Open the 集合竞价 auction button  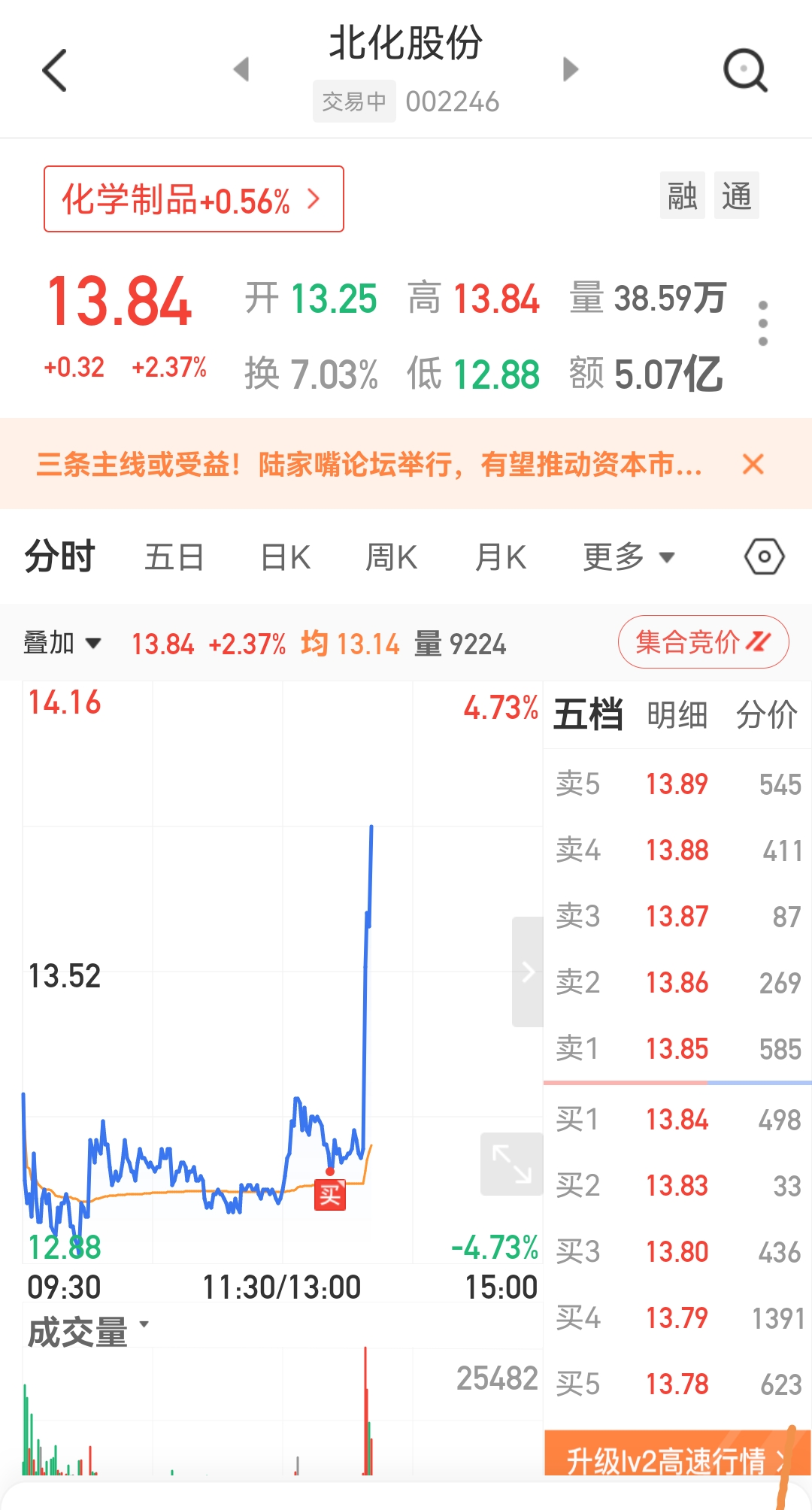coord(703,642)
